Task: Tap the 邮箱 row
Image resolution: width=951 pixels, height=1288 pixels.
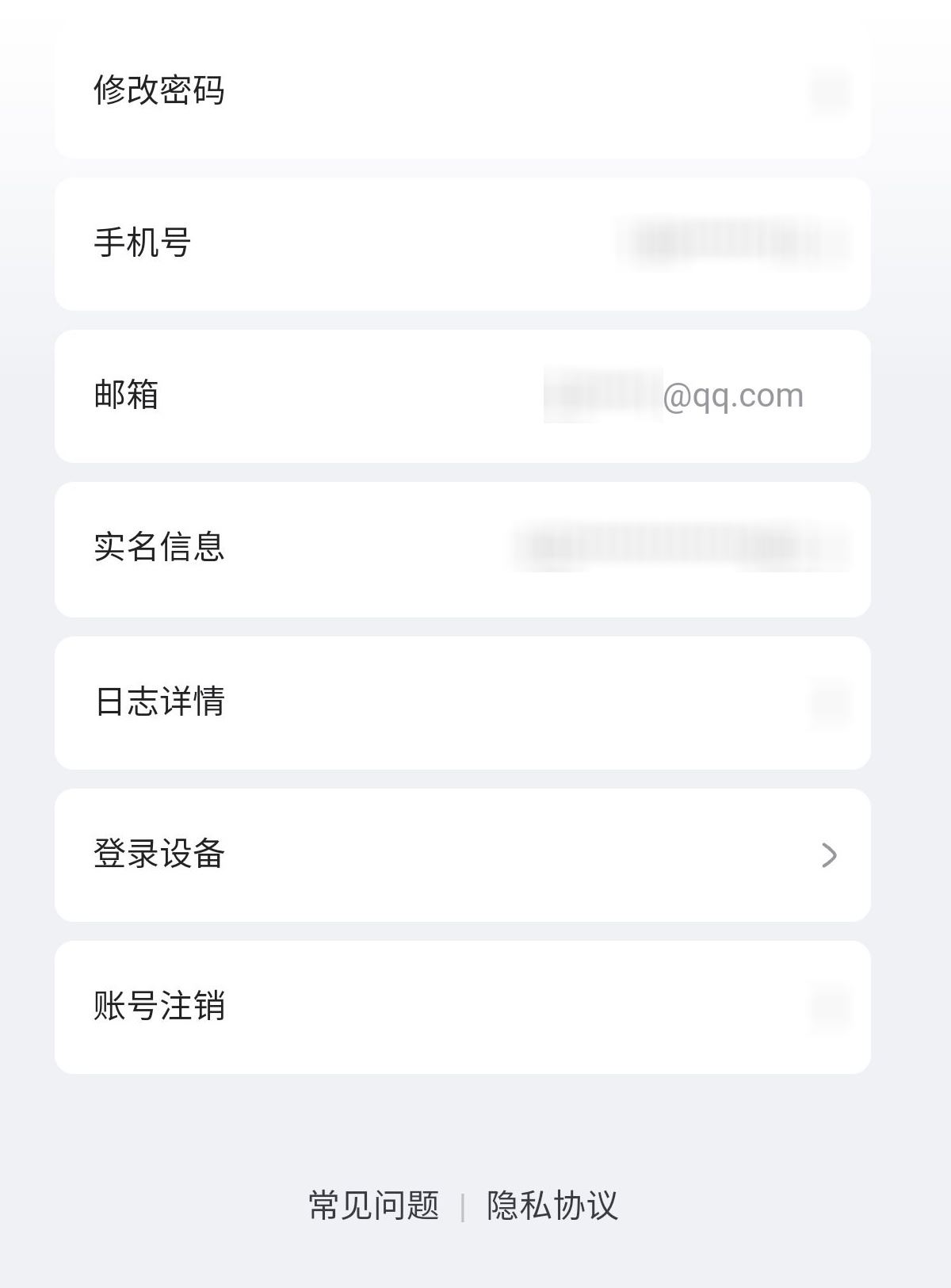Action: click(x=462, y=396)
